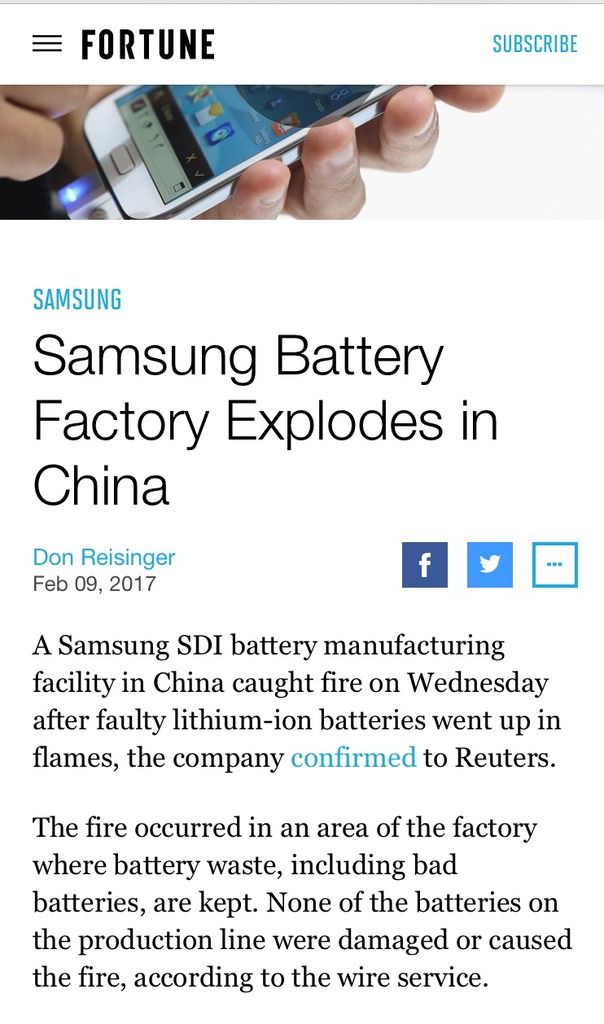604x1024 pixels.
Task: Open more sharing options
Action: pyautogui.click(x=554, y=565)
